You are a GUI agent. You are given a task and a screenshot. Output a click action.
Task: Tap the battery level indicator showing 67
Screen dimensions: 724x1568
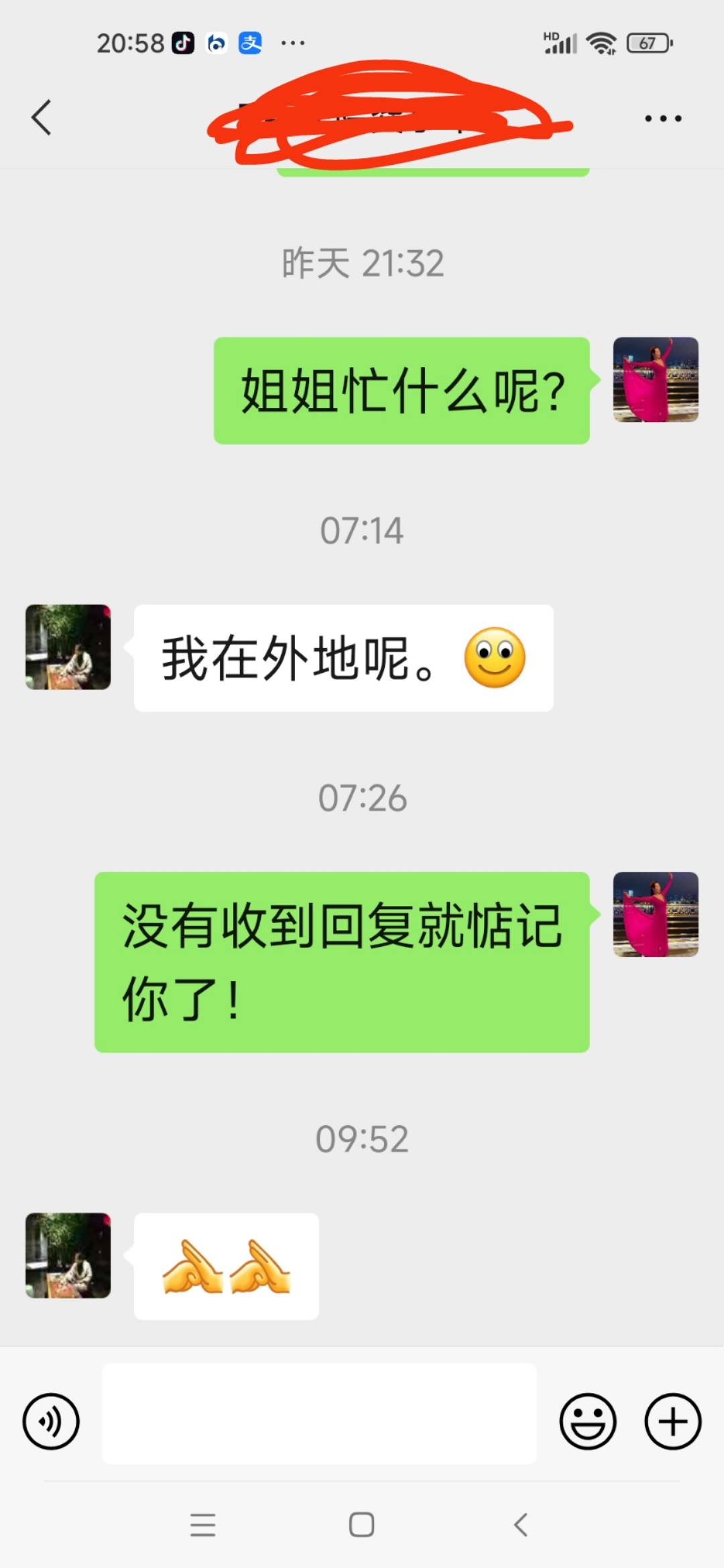(x=646, y=42)
